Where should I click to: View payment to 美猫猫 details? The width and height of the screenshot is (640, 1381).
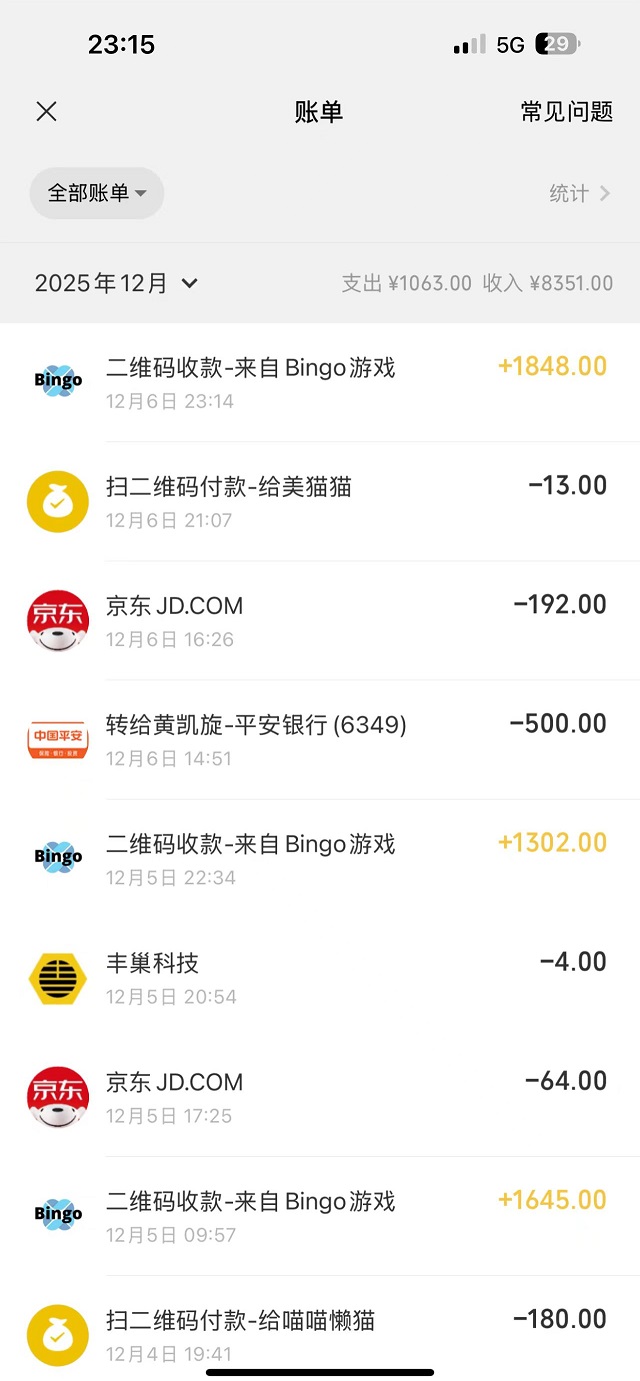(320, 501)
